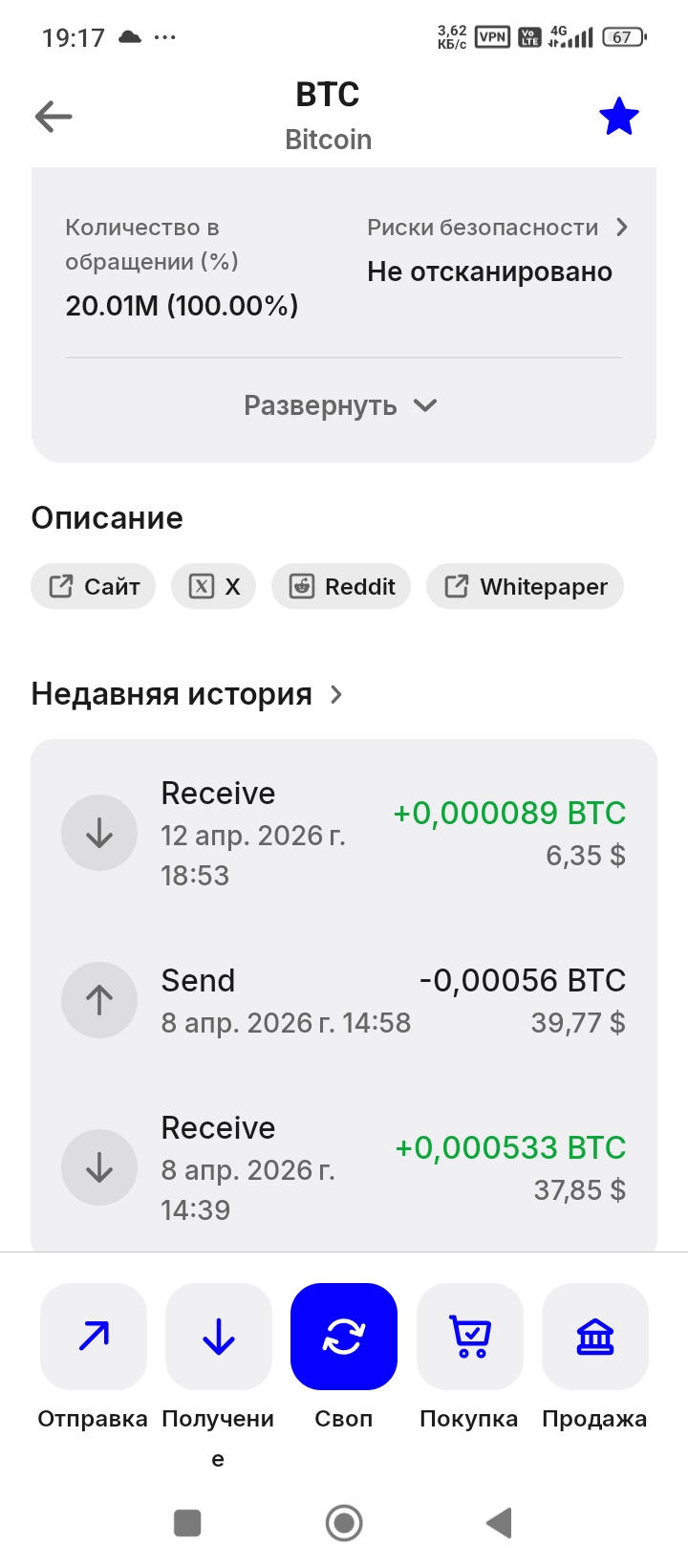Screen dimensions: 688x1568
Task: Tap Не отсканировано security status
Action: [488, 272]
